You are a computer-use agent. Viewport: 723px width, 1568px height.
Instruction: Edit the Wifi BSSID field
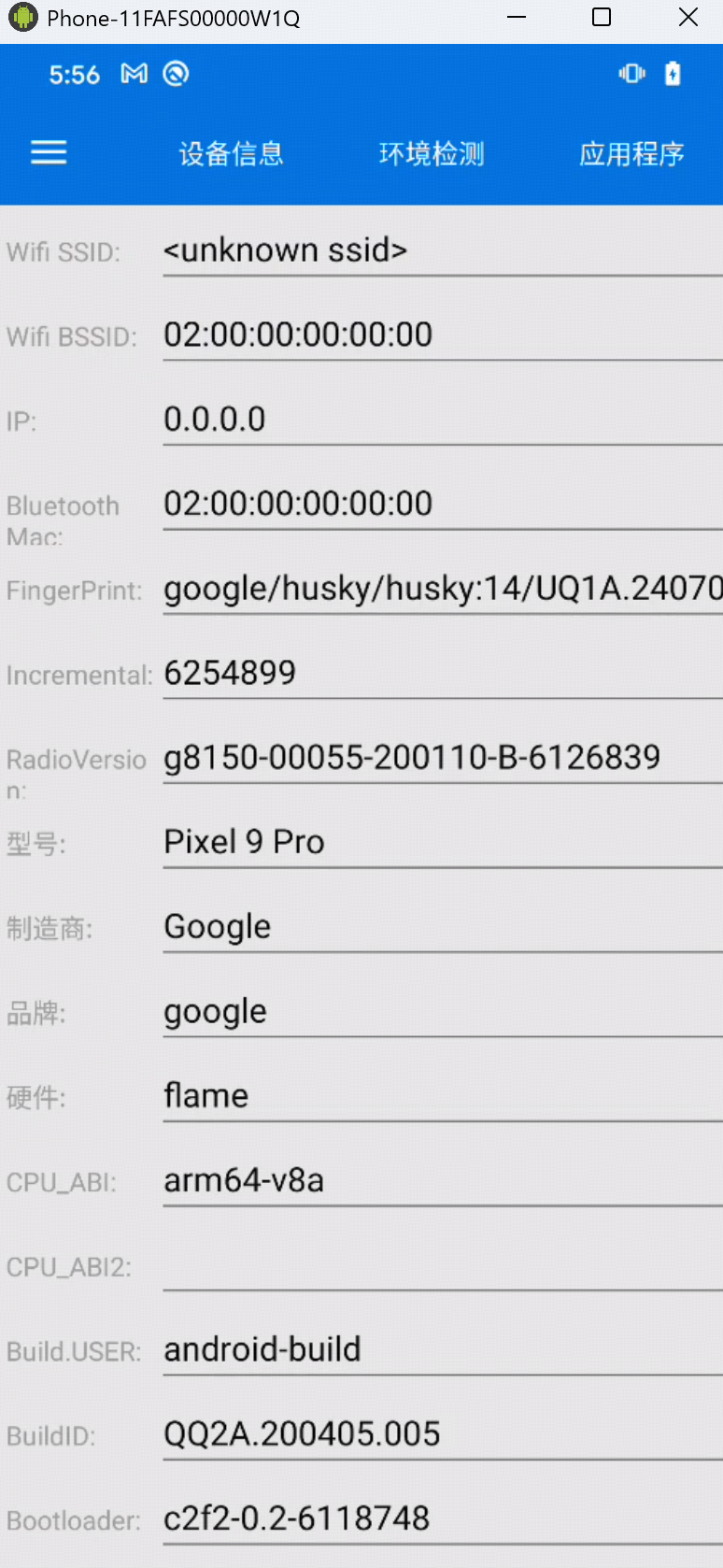[x=442, y=335]
